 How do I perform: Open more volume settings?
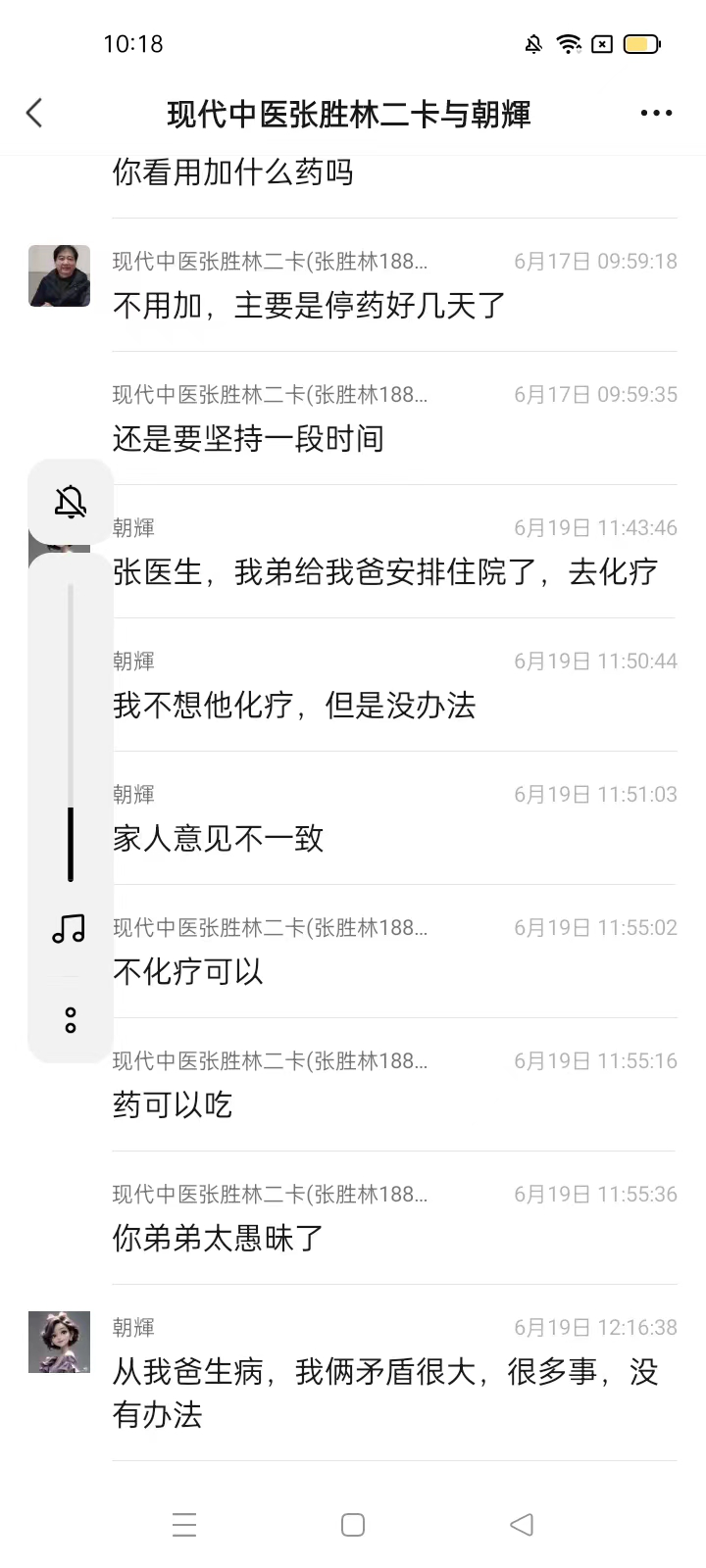coord(71,1020)
